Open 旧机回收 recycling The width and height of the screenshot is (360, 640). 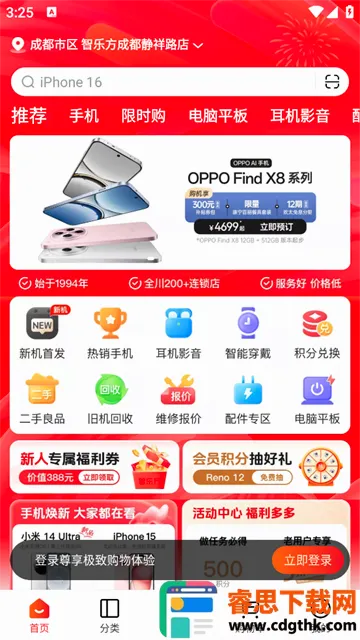pyautogui.click(x=110, y=399)
